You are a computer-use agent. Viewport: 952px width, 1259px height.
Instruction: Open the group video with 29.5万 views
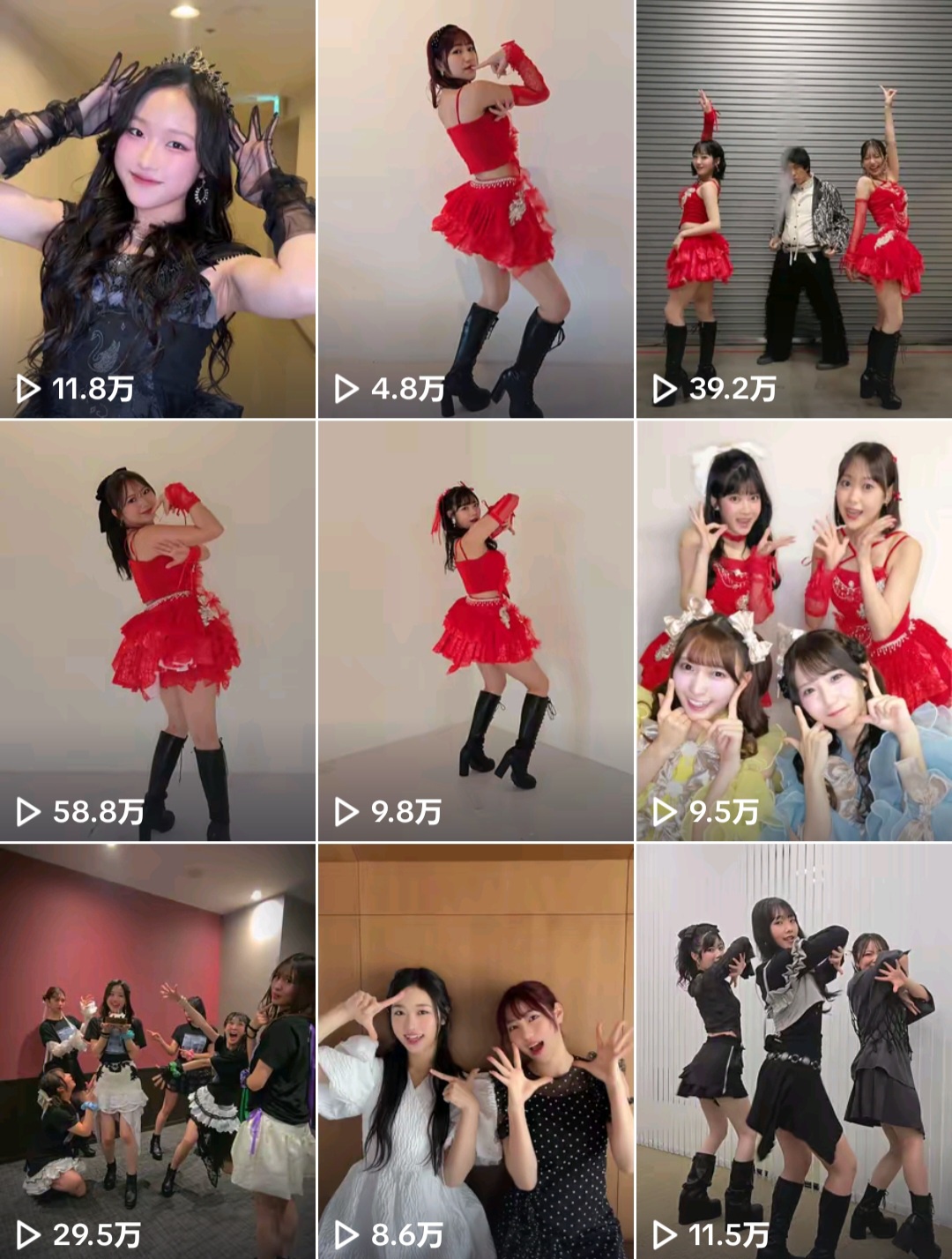tap(157, 1051)
